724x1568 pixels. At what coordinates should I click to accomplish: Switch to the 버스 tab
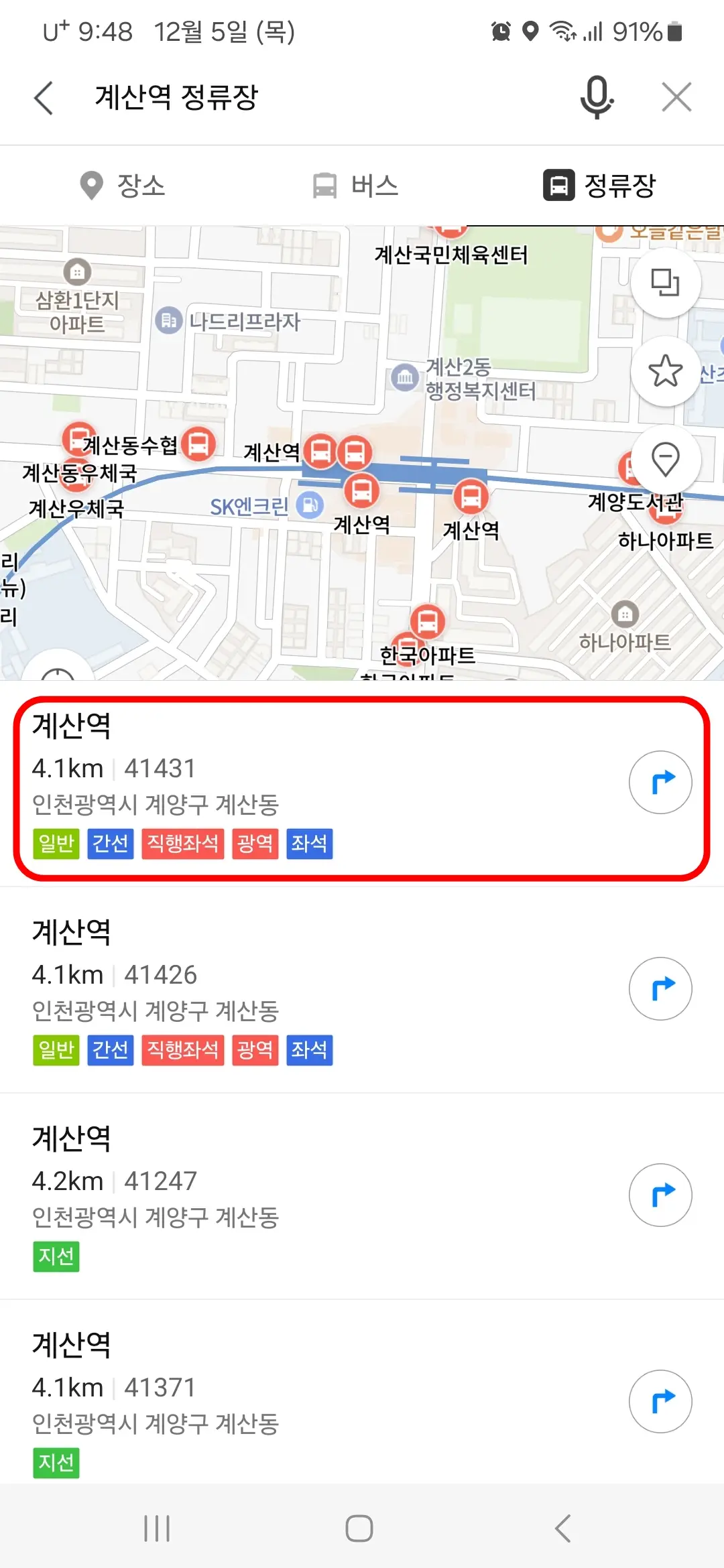(357, 186)
